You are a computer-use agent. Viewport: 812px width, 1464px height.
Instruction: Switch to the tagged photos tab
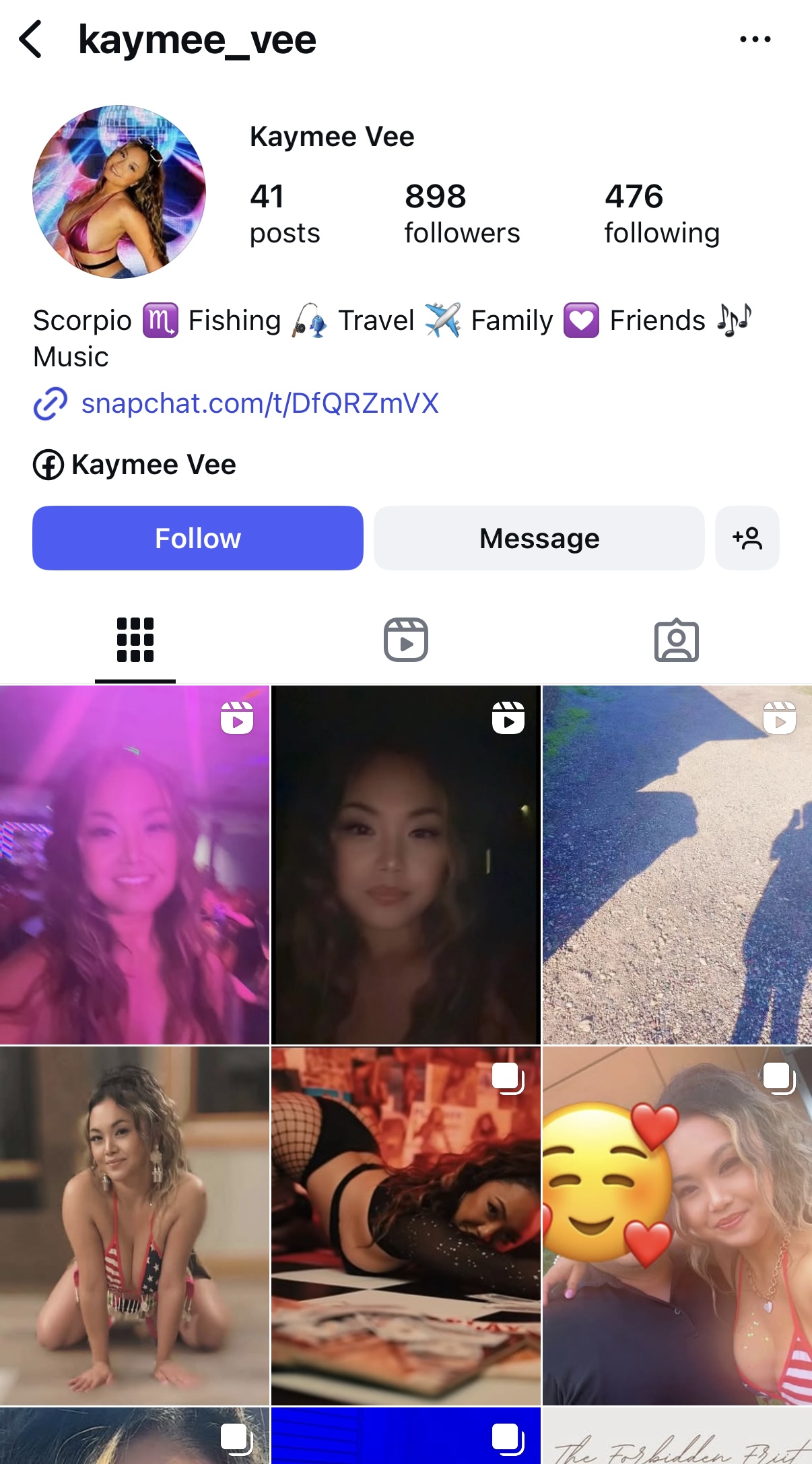677,640
